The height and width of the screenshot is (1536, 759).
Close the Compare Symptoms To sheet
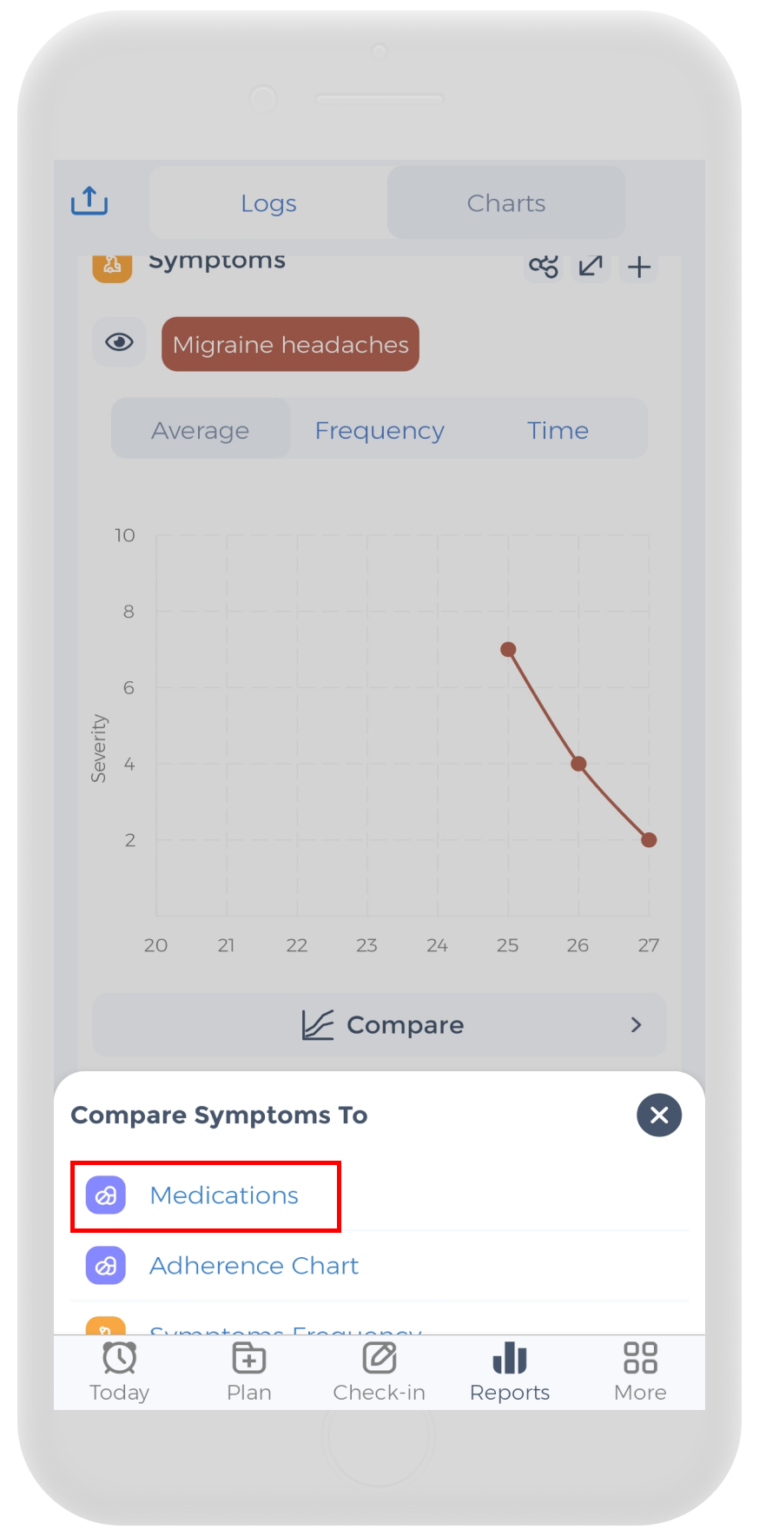click(x=659, y=1115)
